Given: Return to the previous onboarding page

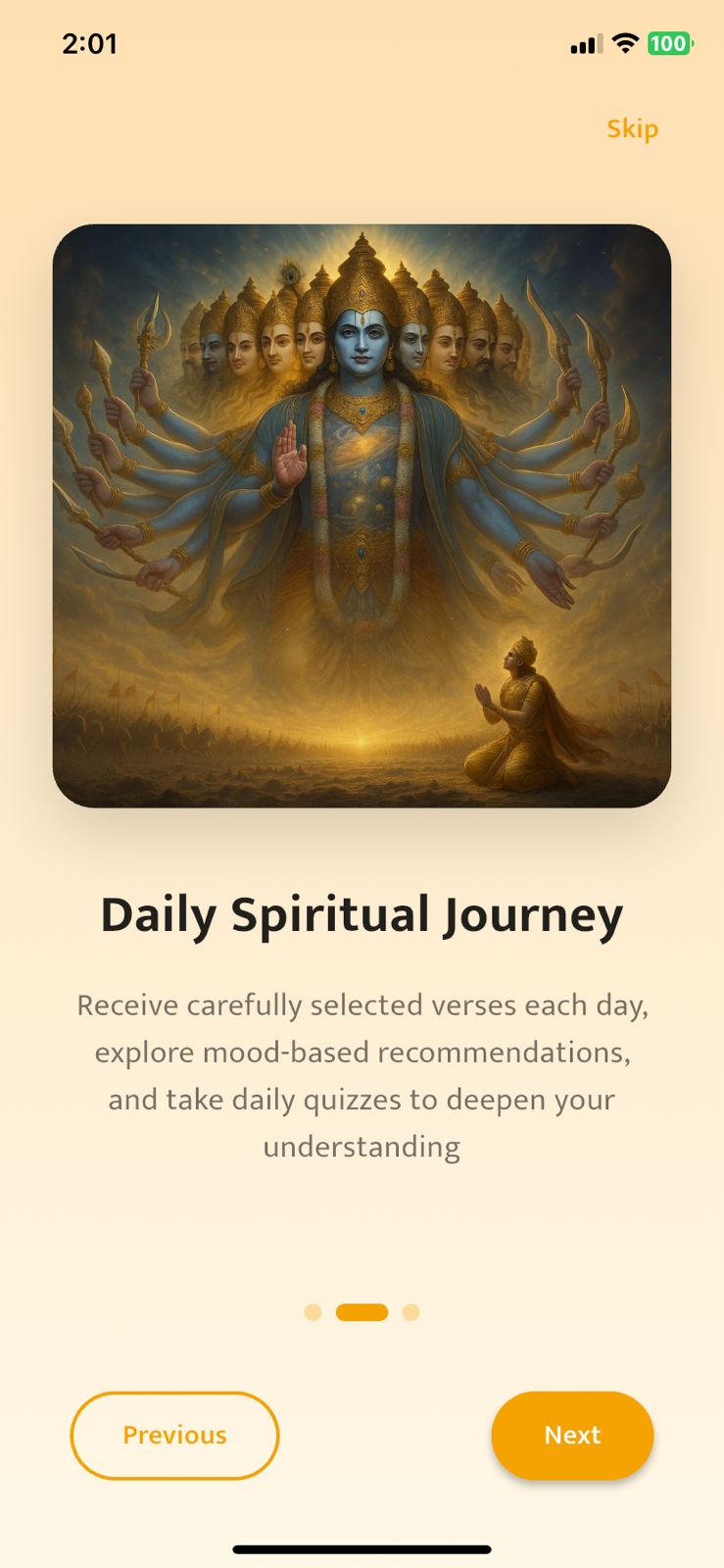Looking at the screenshot, I should (174, 1435).
